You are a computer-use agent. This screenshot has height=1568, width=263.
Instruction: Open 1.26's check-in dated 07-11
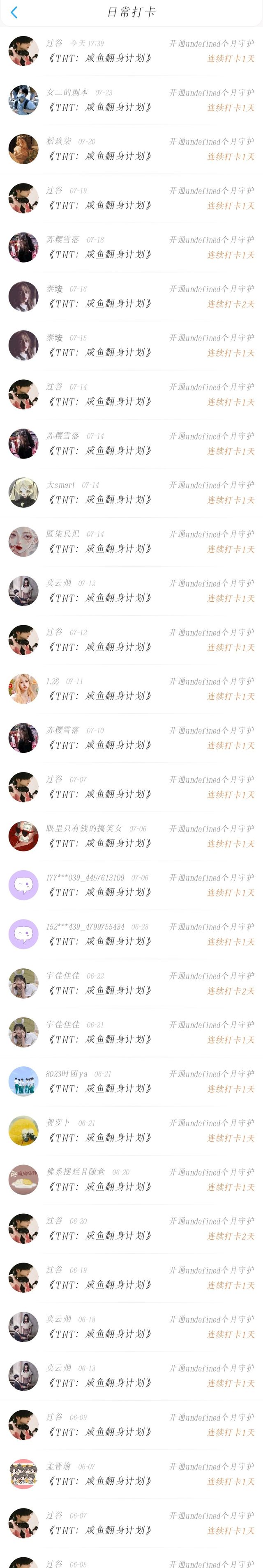(x=131, y=689)
